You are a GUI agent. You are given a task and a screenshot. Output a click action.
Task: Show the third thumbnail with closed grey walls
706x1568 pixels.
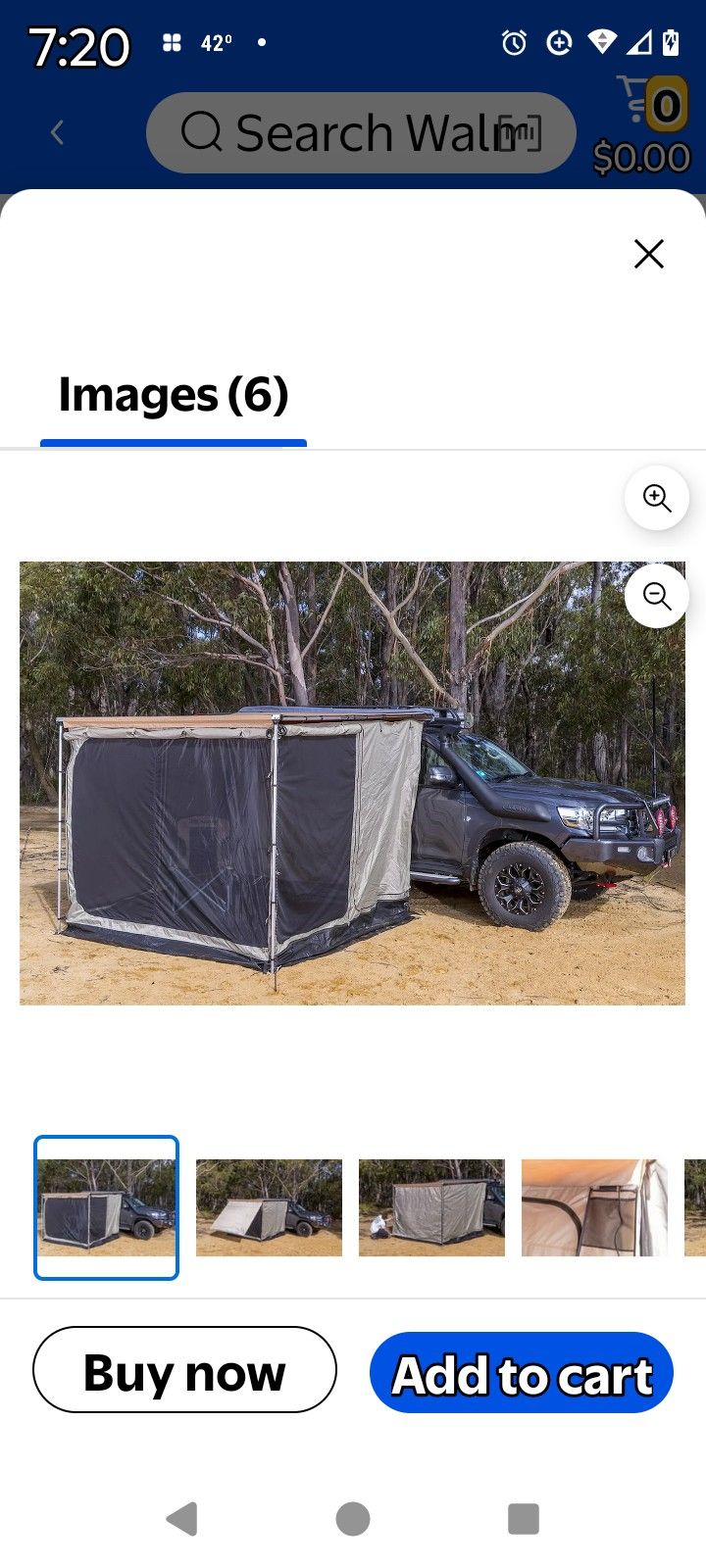[x=431, y=1207]
